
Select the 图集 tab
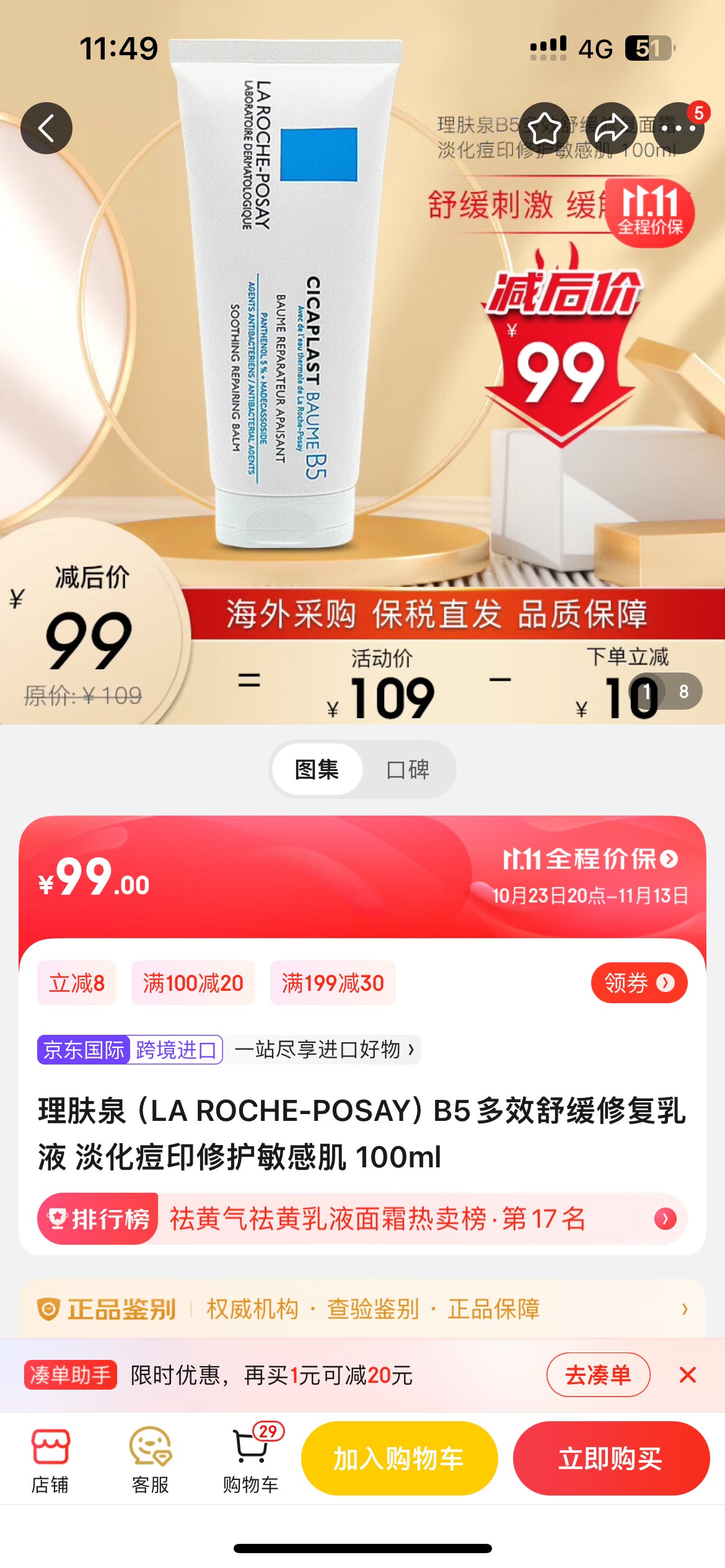click(317, 769)
